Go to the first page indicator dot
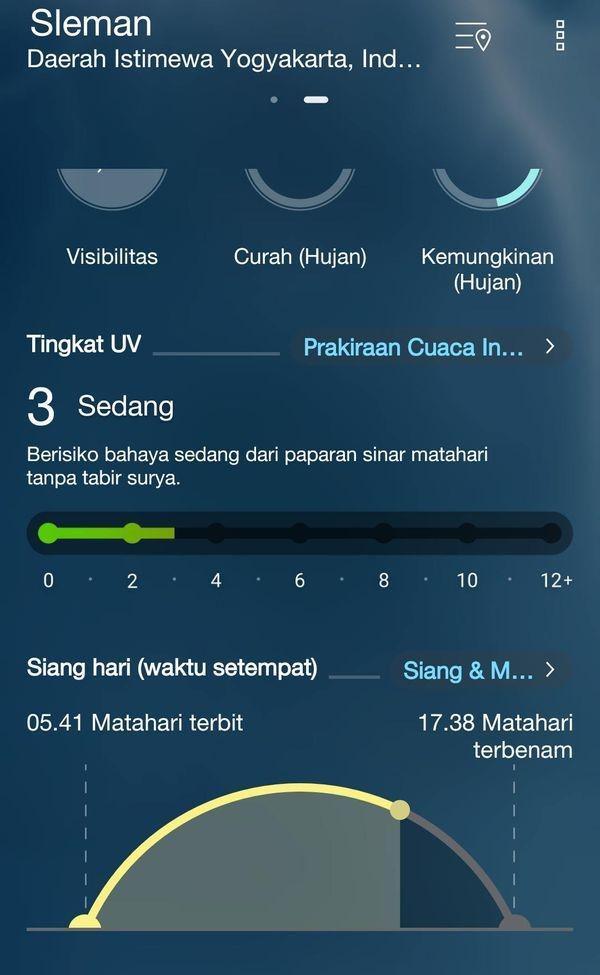This screenshot has height=975, width=600. (274, 100)
